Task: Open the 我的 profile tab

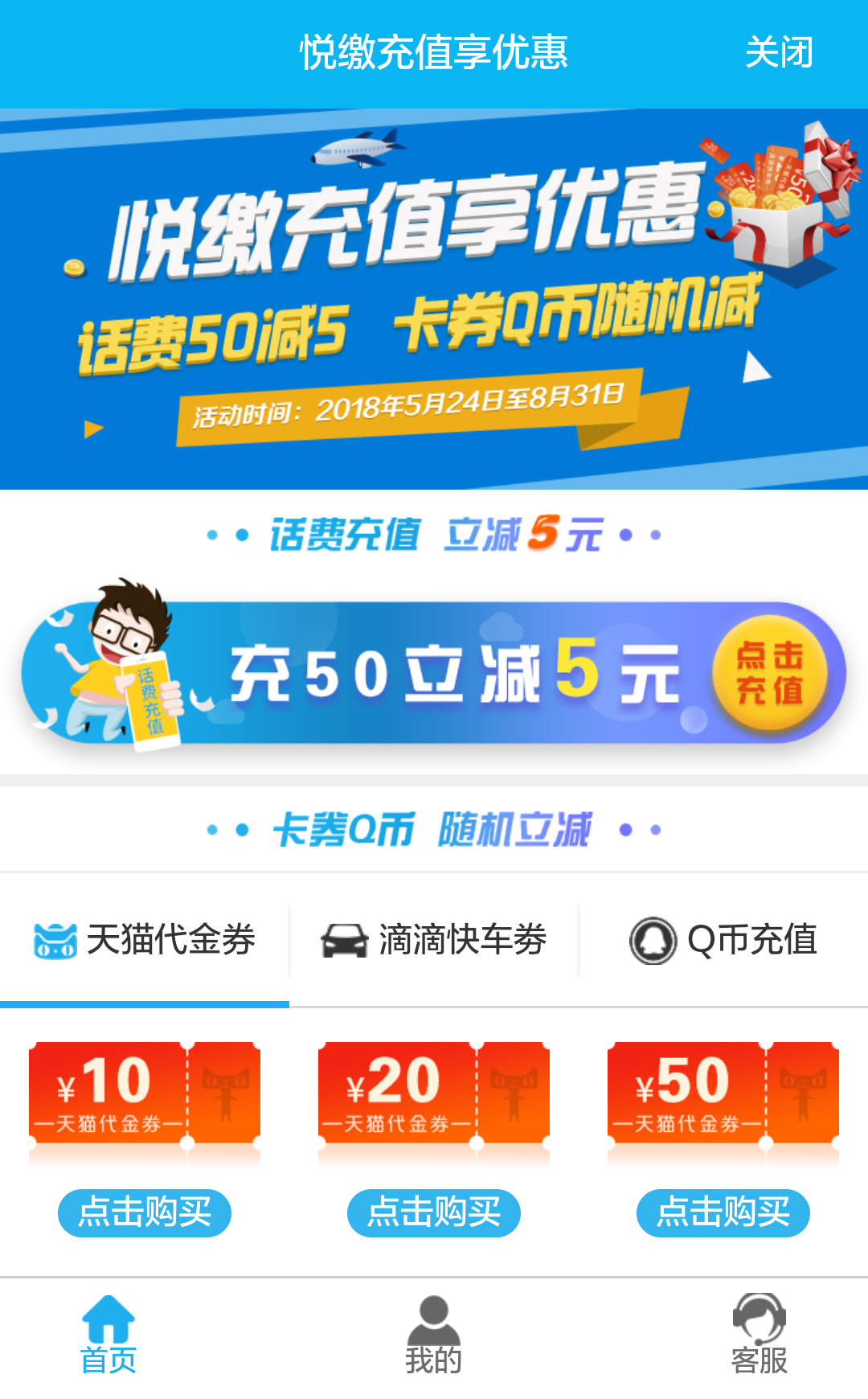Action: (x=434, y=1335)
